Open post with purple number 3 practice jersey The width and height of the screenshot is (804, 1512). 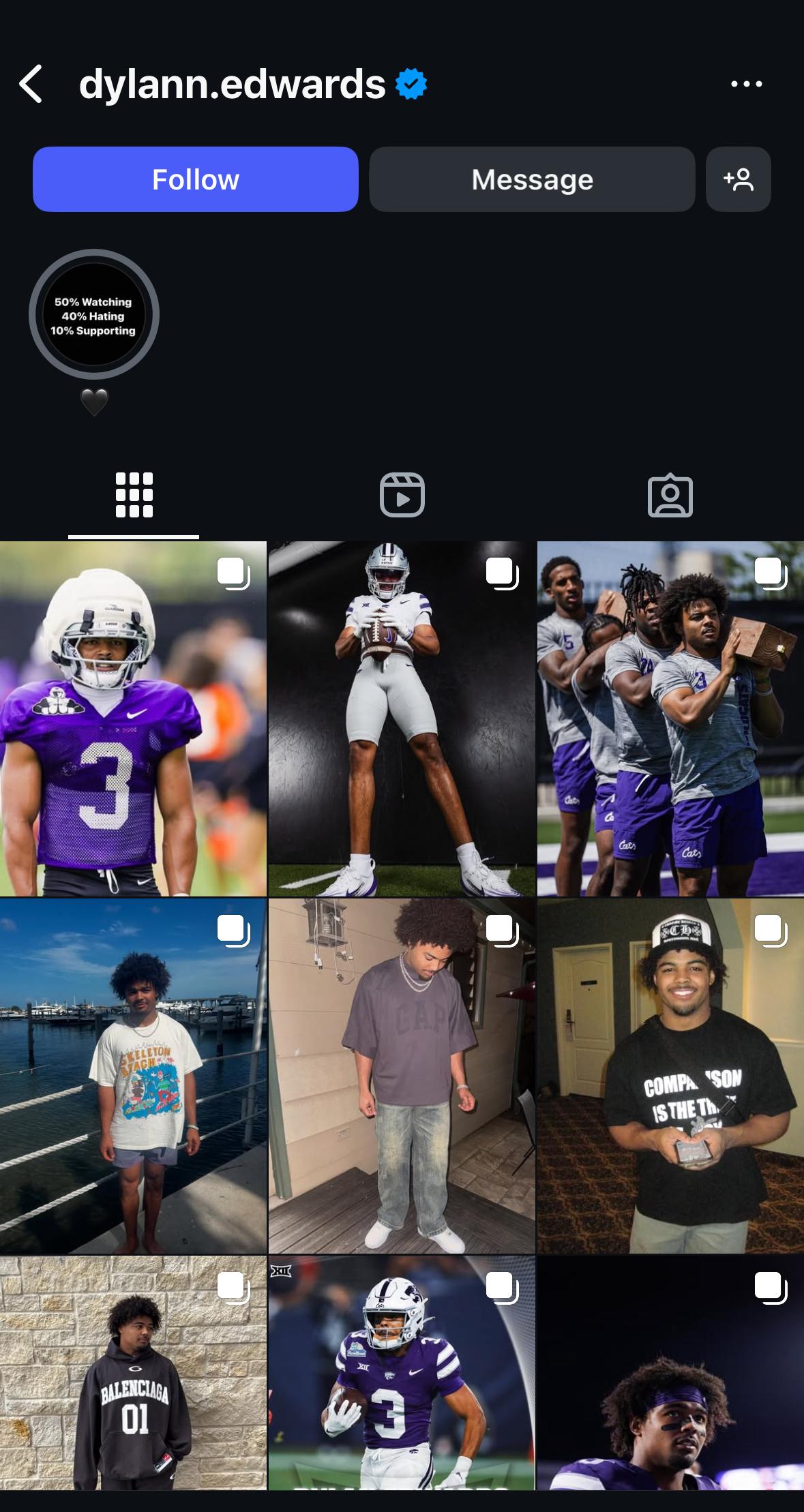click(x=133, y=719)
